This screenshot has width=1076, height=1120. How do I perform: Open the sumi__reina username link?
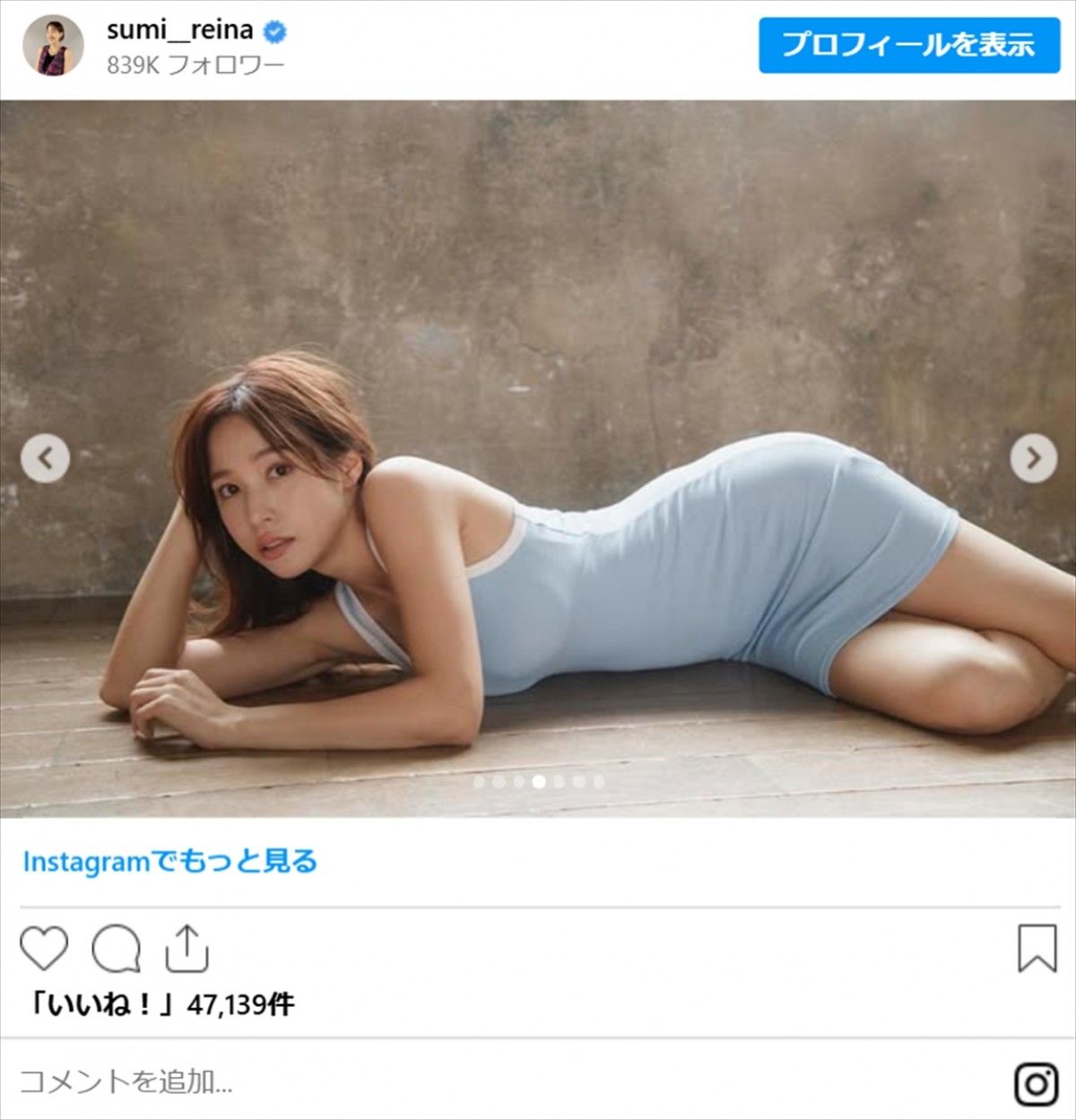[x=180, y=30]
